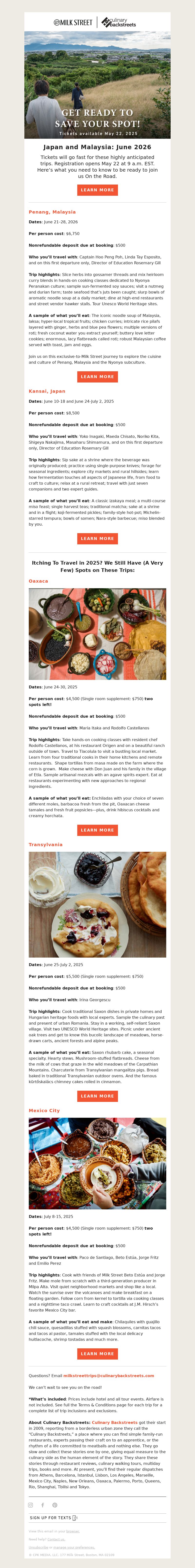
Task: Tap Learn More for the Oaxaca trip
Action: tap(97, 830)
